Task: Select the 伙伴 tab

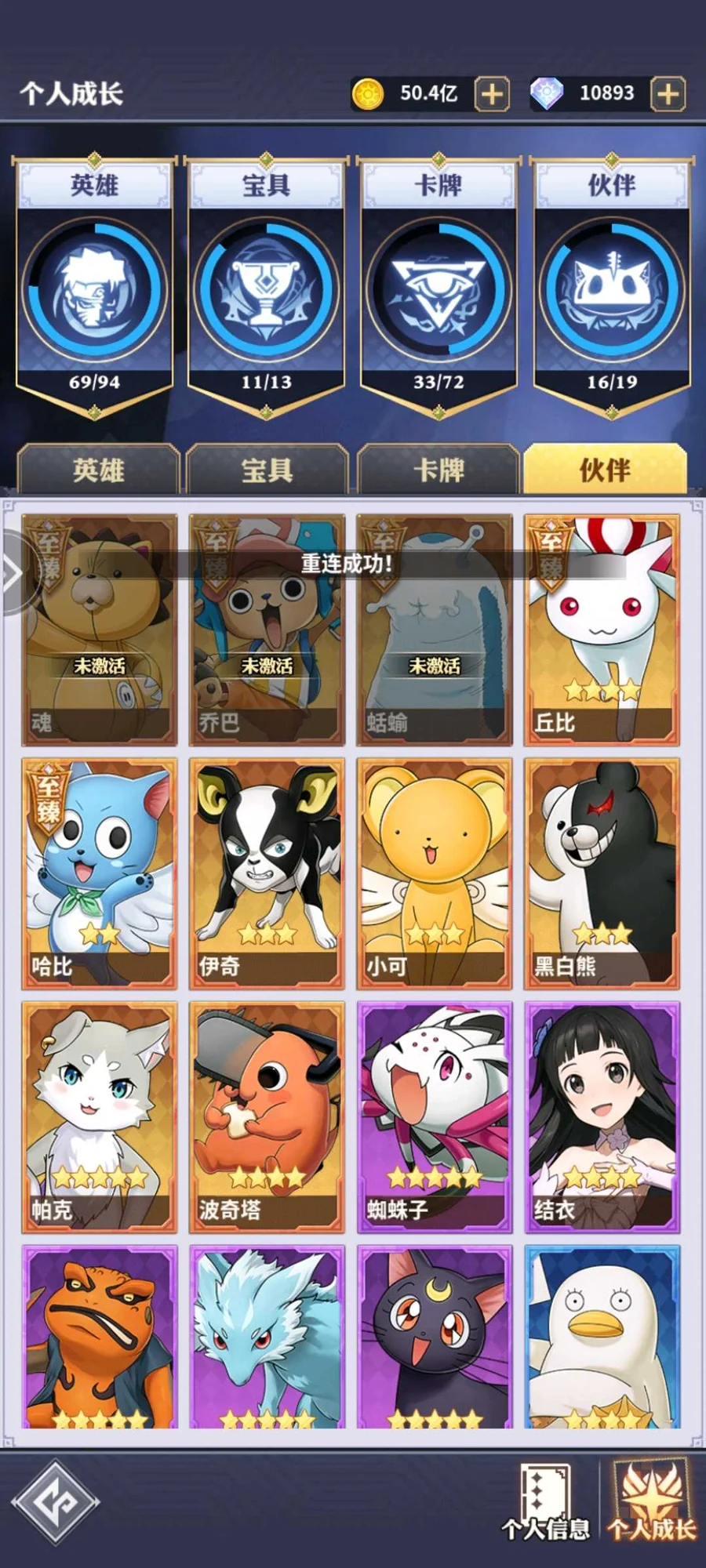Action: pos(605,470)
